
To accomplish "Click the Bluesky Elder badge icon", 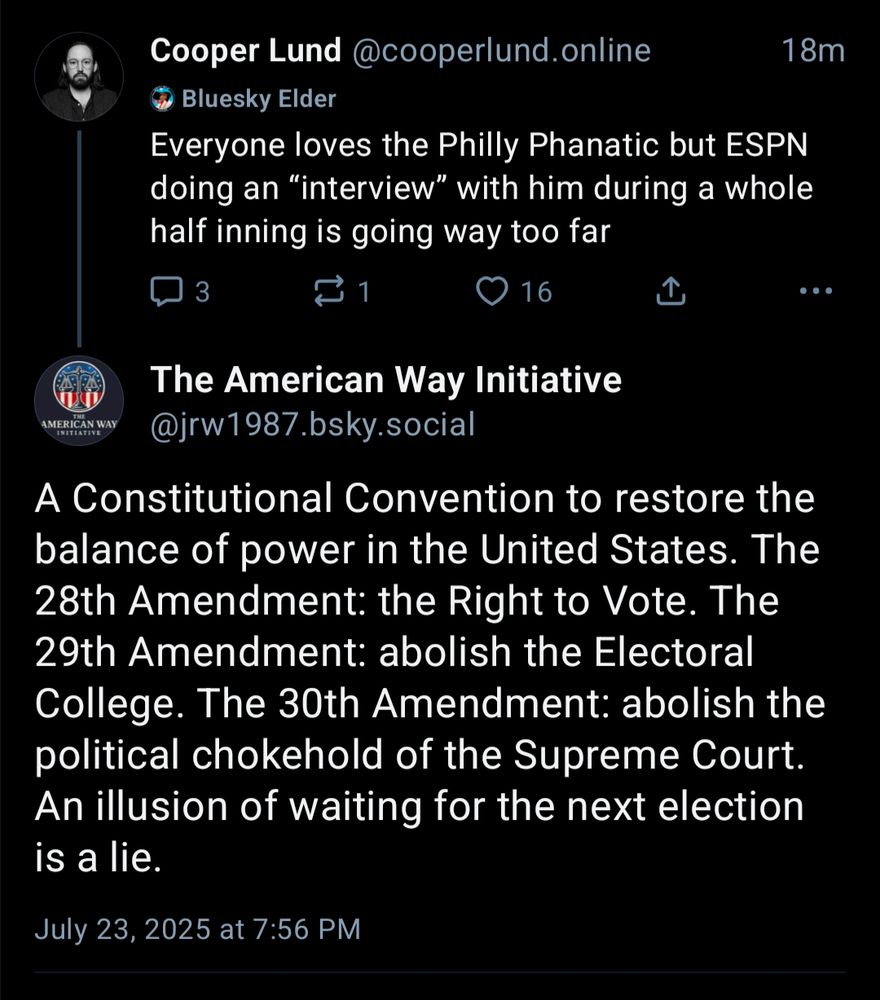I will [161, 98].
